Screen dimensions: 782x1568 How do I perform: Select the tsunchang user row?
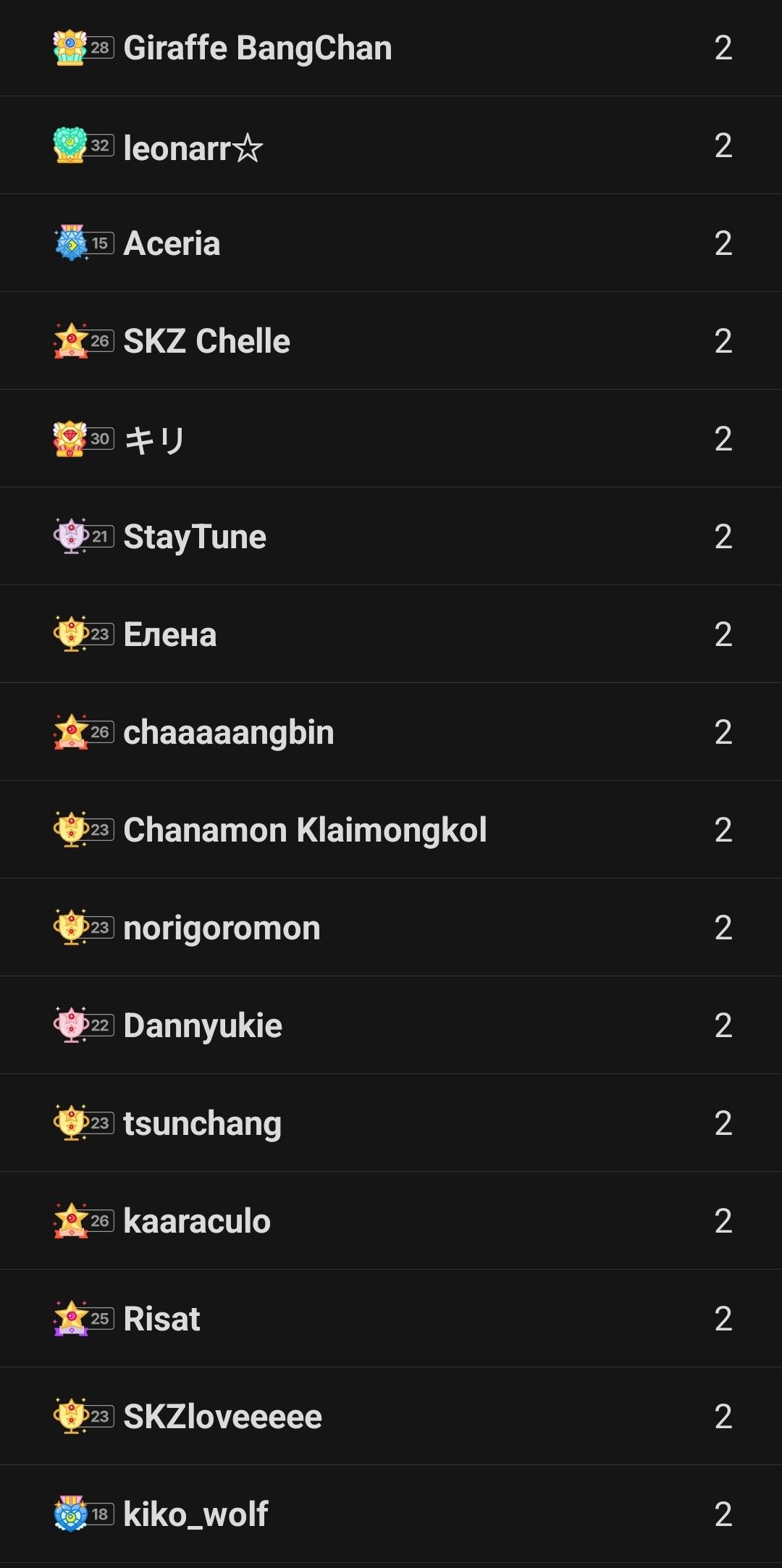[x=202, y=1124]
